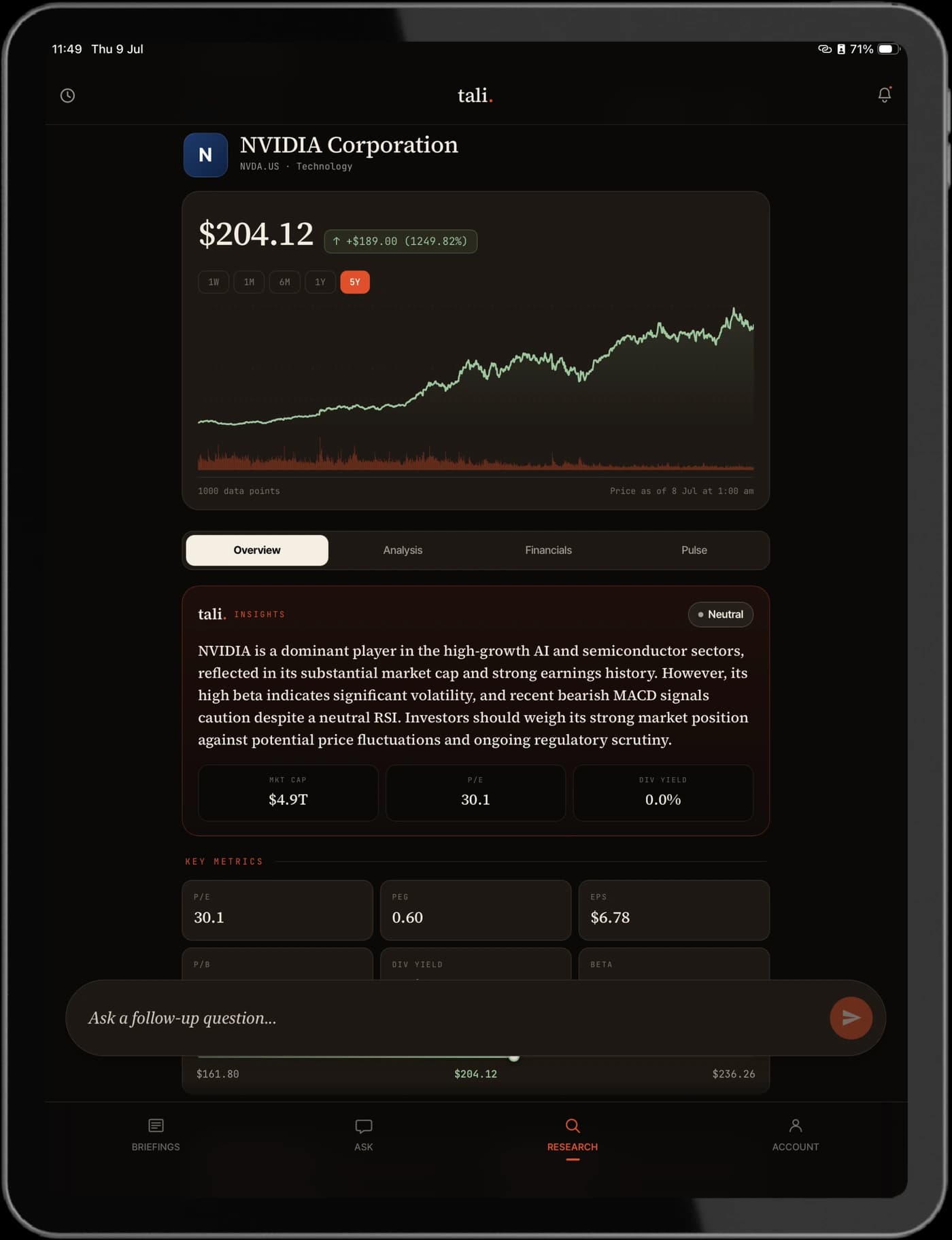Open the Ask section

(364, 1135)
